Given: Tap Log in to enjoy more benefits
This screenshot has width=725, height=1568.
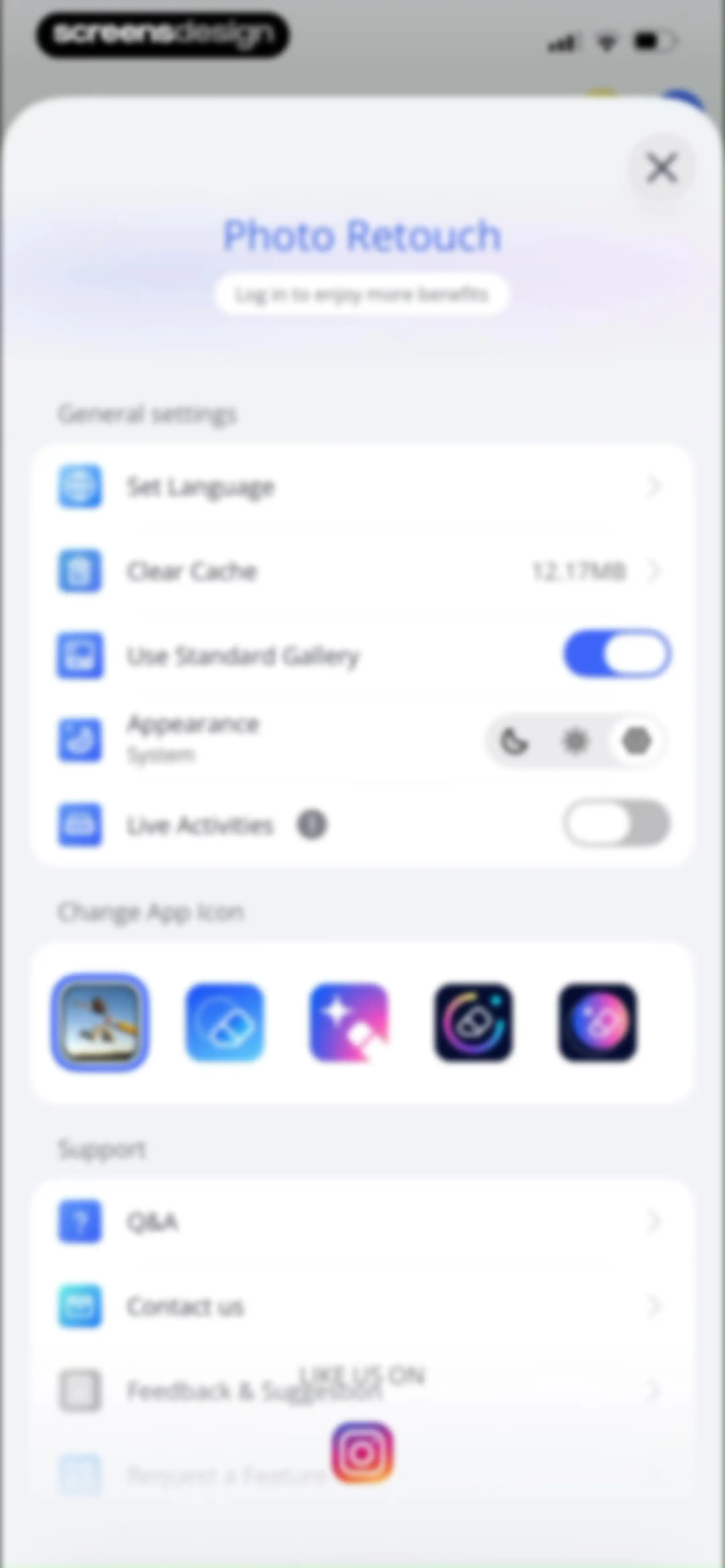Looking at the screenshot, I should (362, 295).
